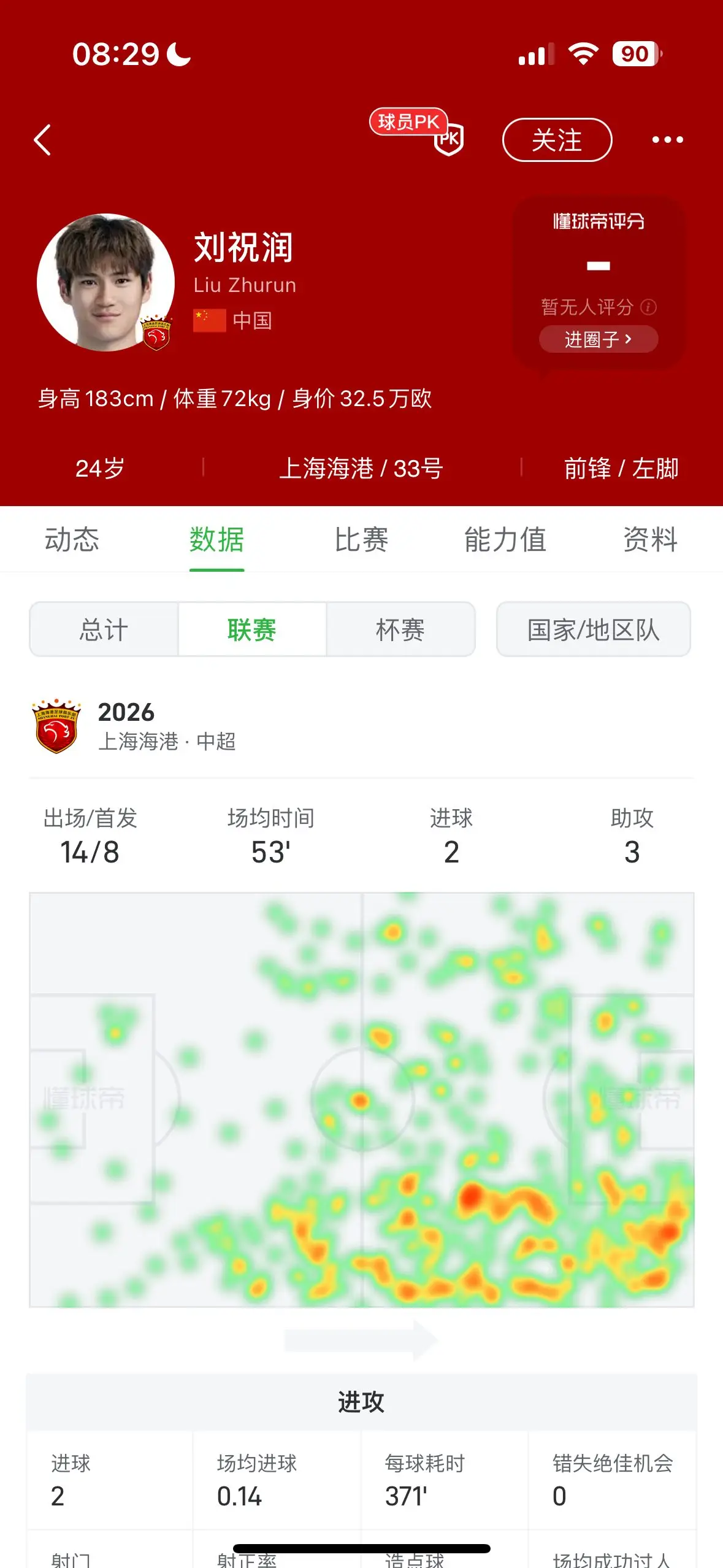The height and width of the screenshot is (1568, 723).
Task: Select the 联赛 stats filter
Action: (252, 629)
